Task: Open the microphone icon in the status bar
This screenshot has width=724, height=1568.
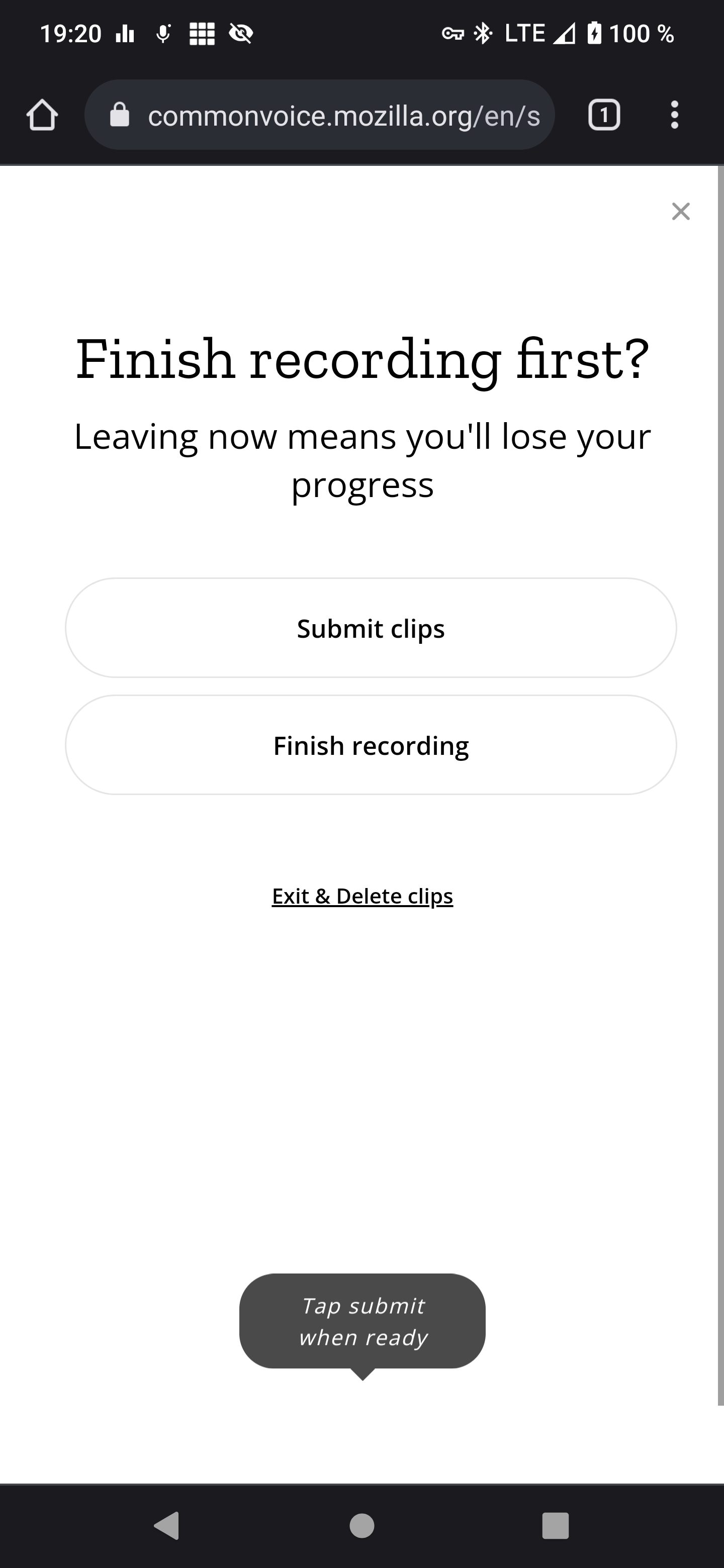Action: pos(163,34)
